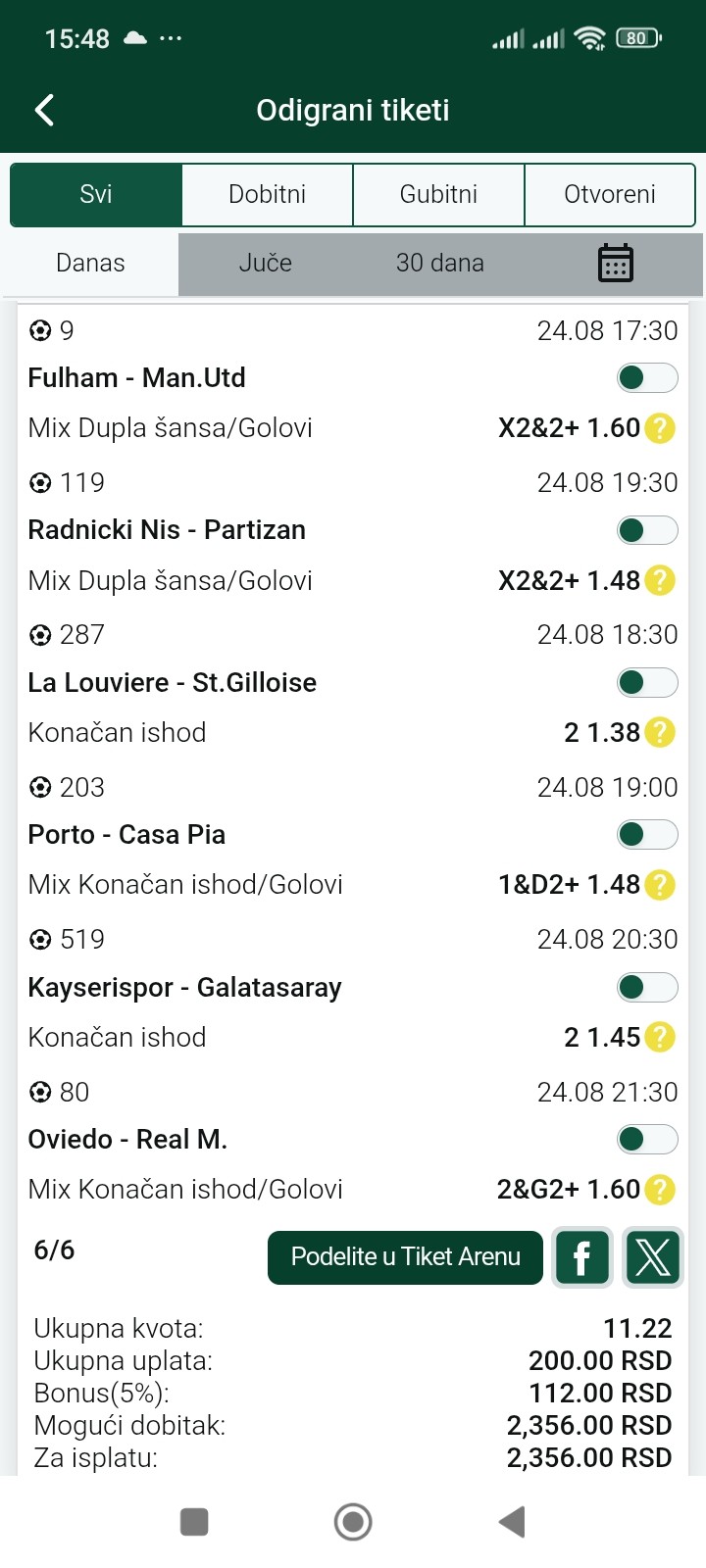Tap the system home button
Viewport: 706px width, 1568px height.
(x=353, y=1522)
